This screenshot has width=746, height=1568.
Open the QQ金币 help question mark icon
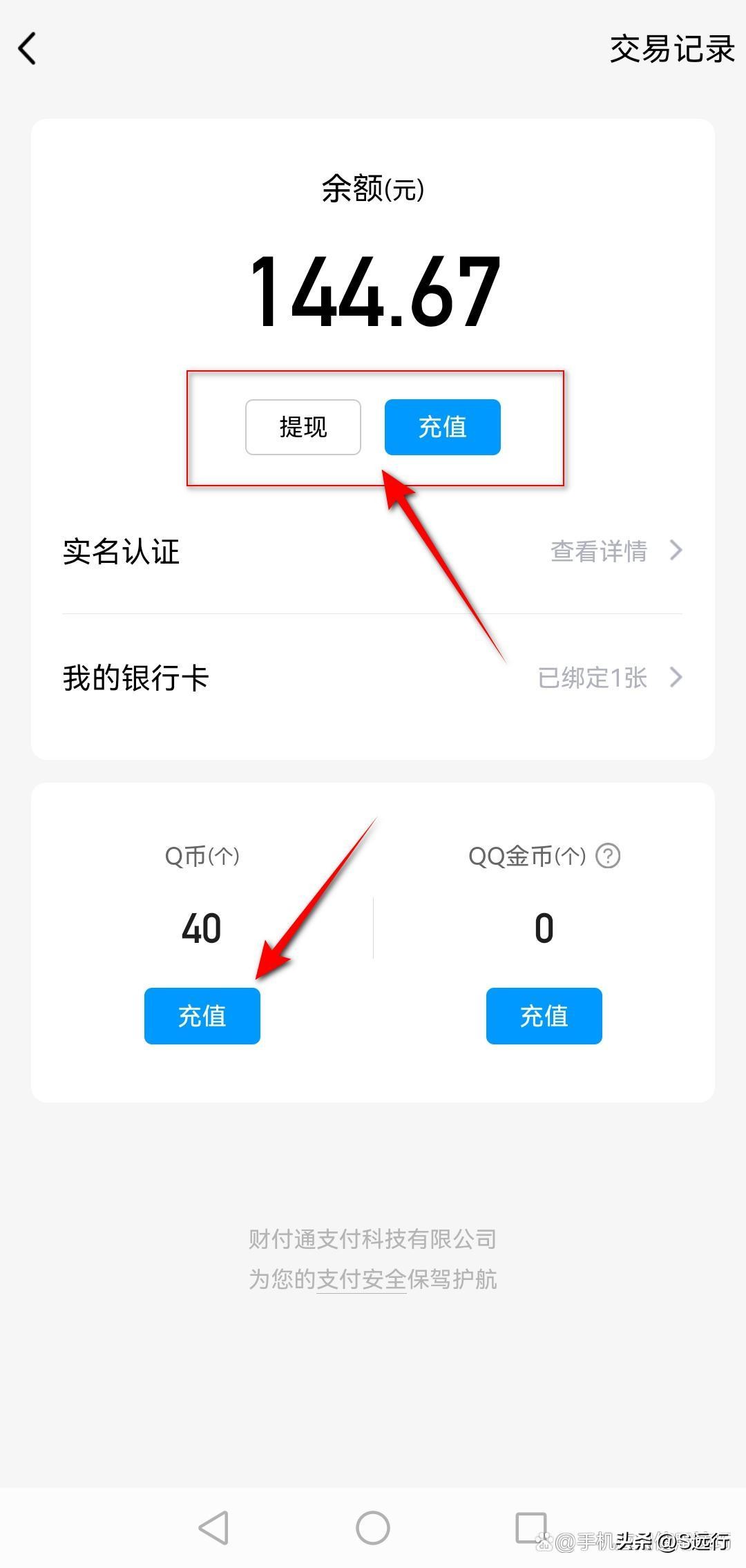click(608, 857)
